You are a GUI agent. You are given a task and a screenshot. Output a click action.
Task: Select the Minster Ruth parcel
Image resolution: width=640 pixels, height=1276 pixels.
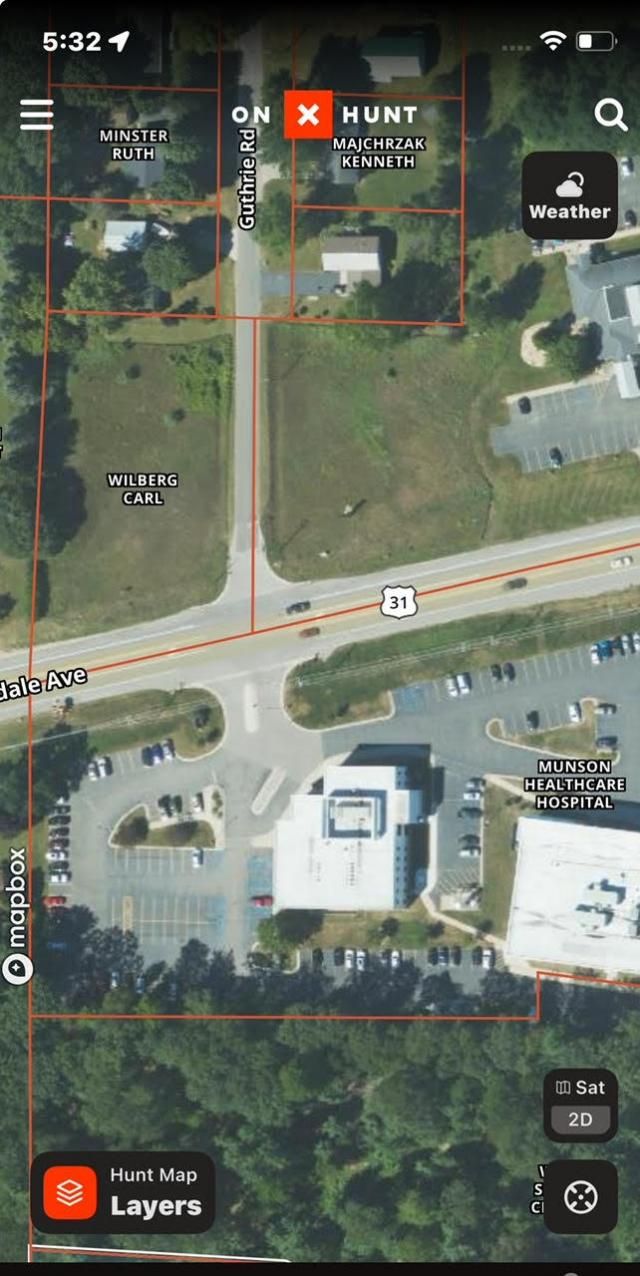pos(133,144)
